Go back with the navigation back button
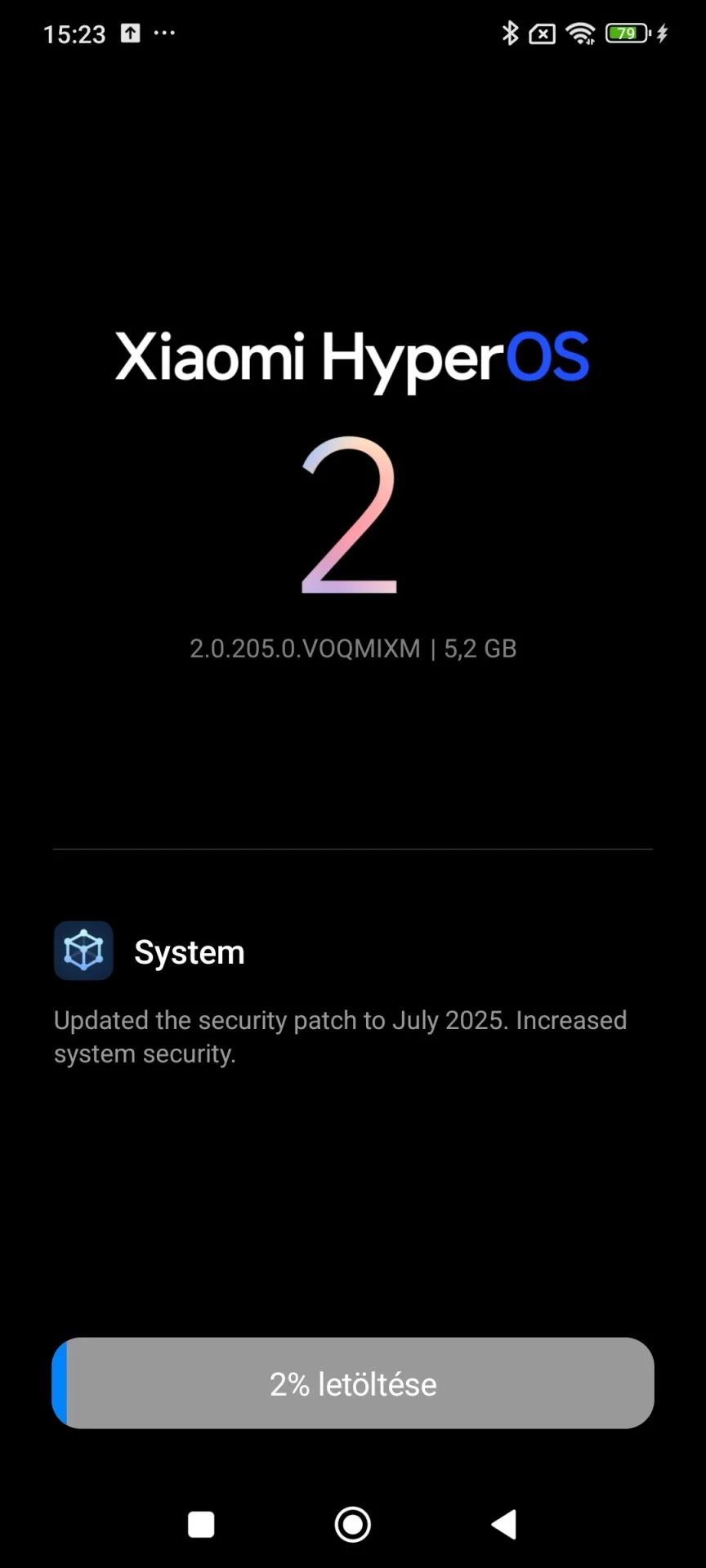This screenshot has height=1568, width=706. 504,1524
